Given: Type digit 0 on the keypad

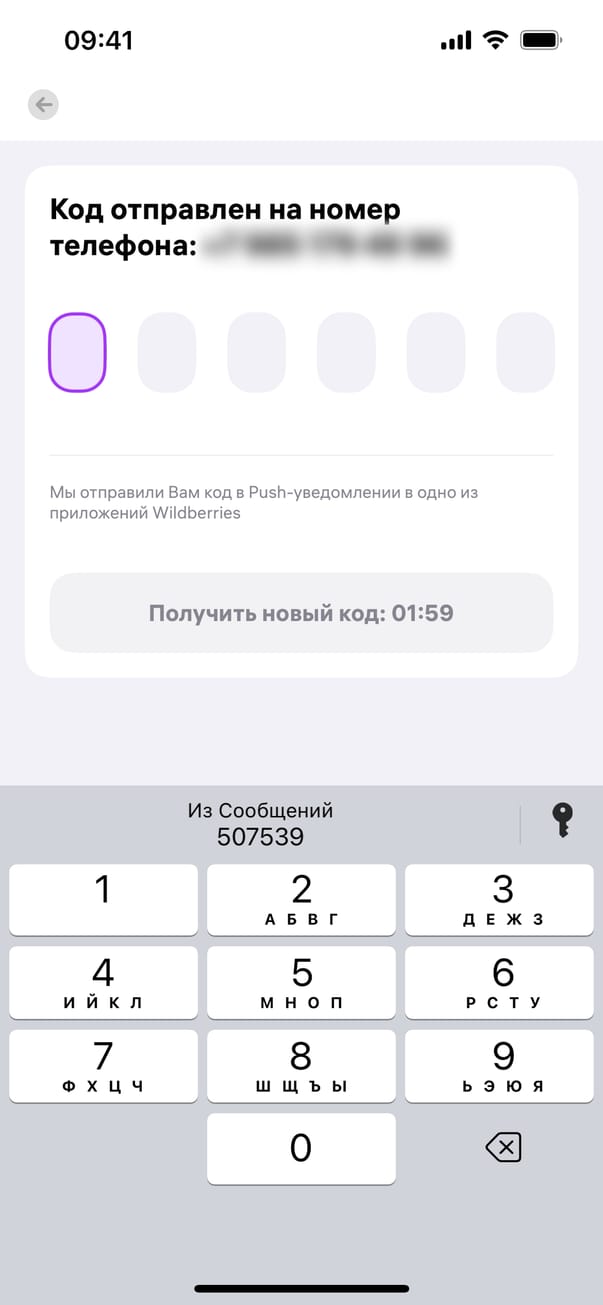Looking at the screenshot, I should [x=301, y=1148].
